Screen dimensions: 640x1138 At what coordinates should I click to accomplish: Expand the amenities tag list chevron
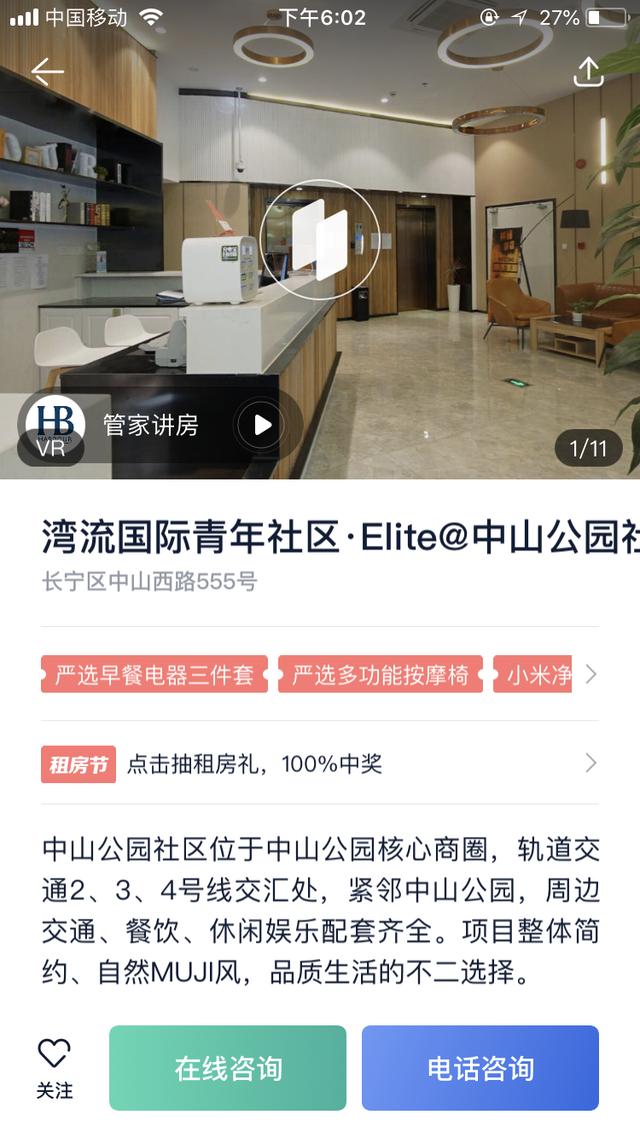tap(591, 674)
